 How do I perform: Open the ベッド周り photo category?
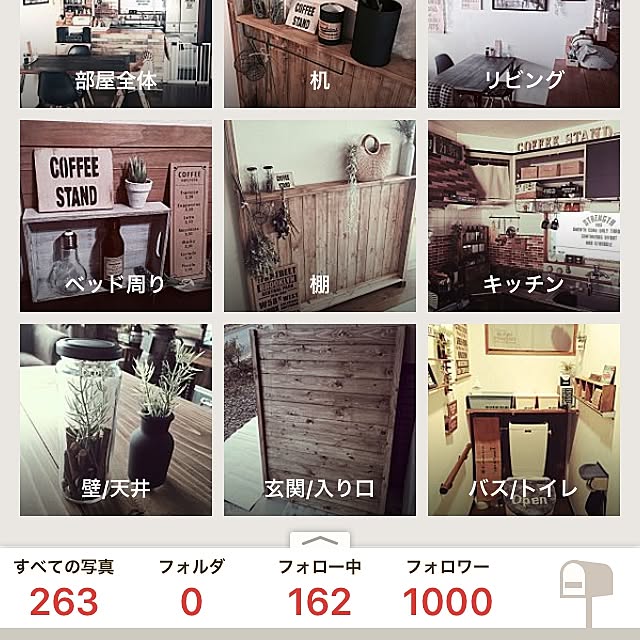pos(116,215)
